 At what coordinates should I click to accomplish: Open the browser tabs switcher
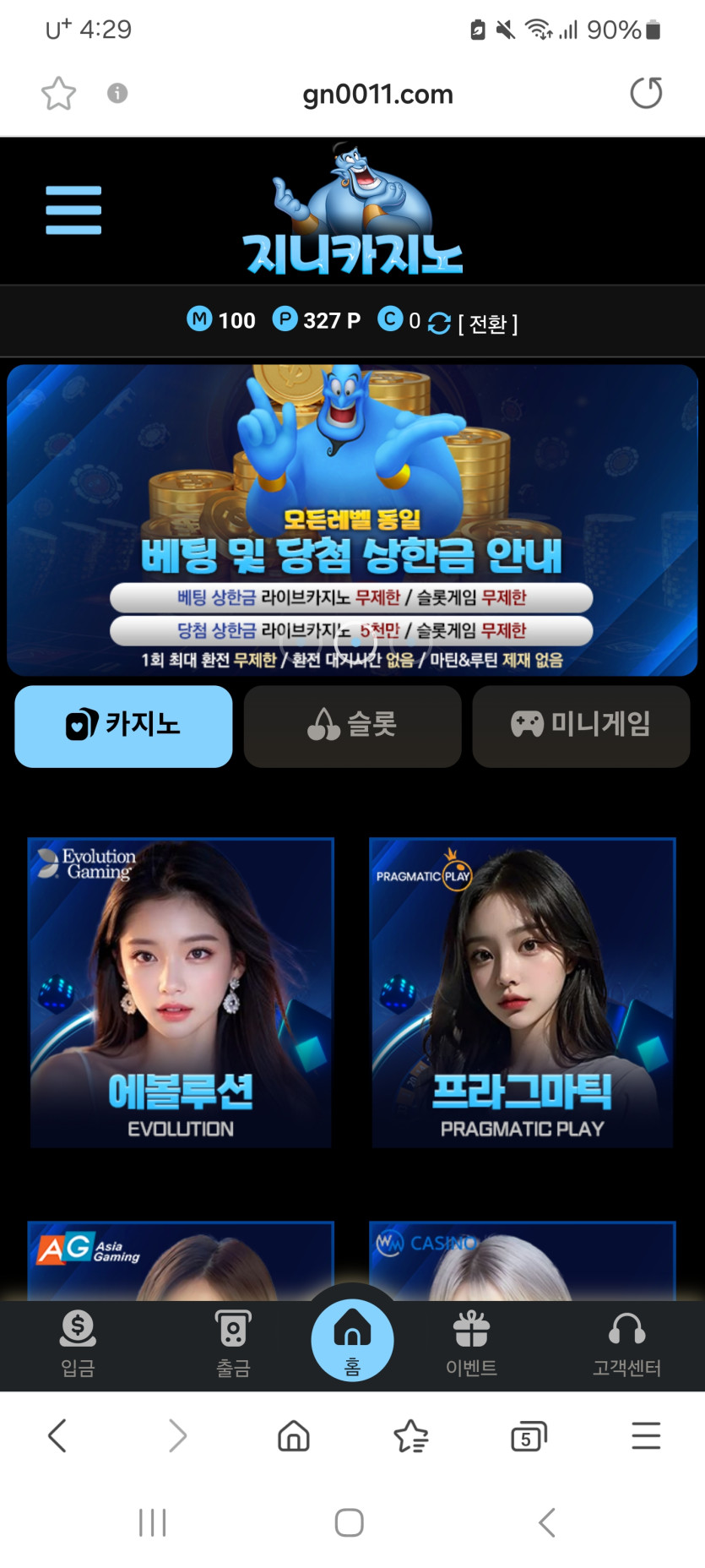[529, 1435]
